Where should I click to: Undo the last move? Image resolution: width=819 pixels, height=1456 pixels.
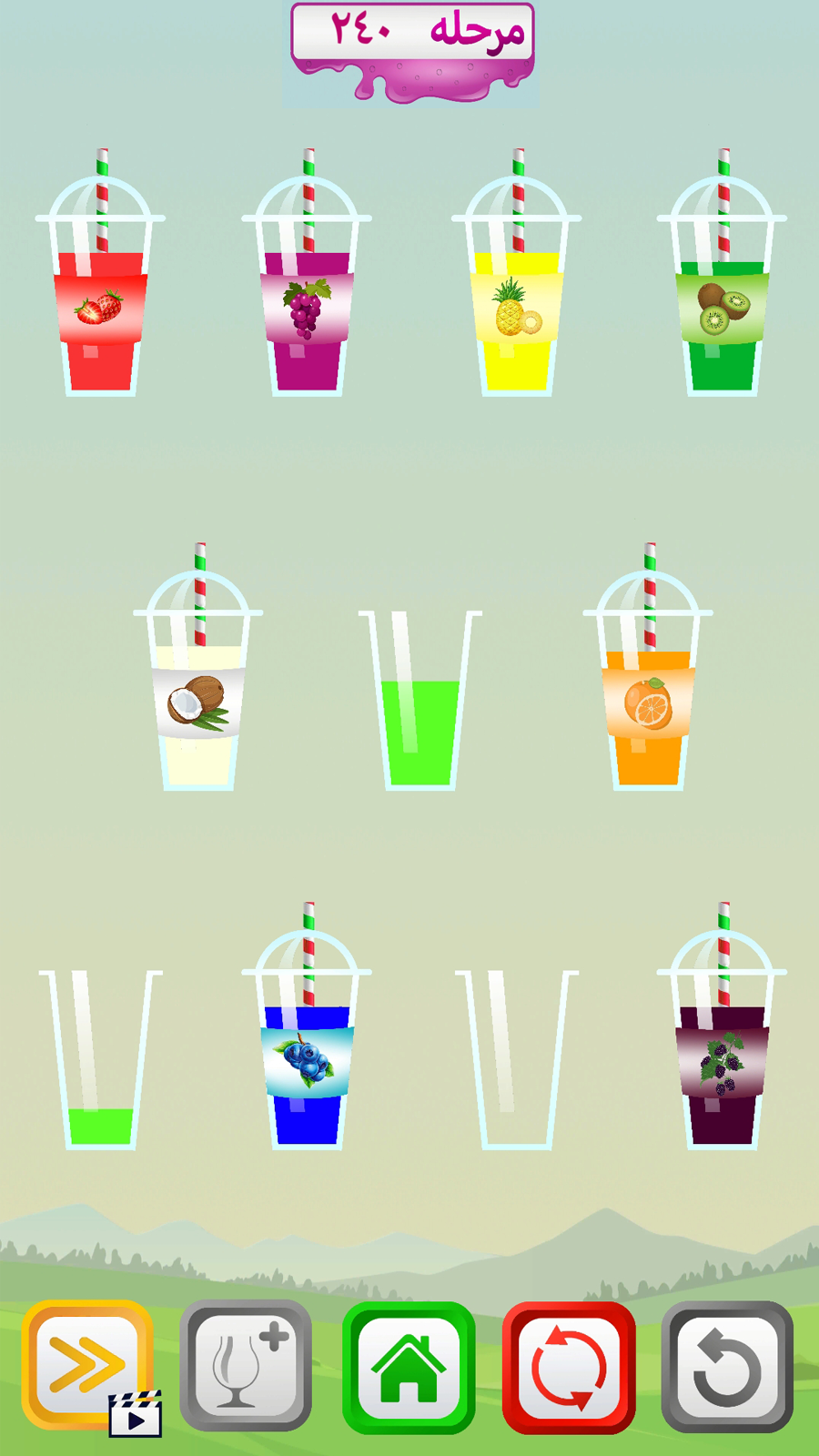pyautogui.click(x=726, y=1367)
